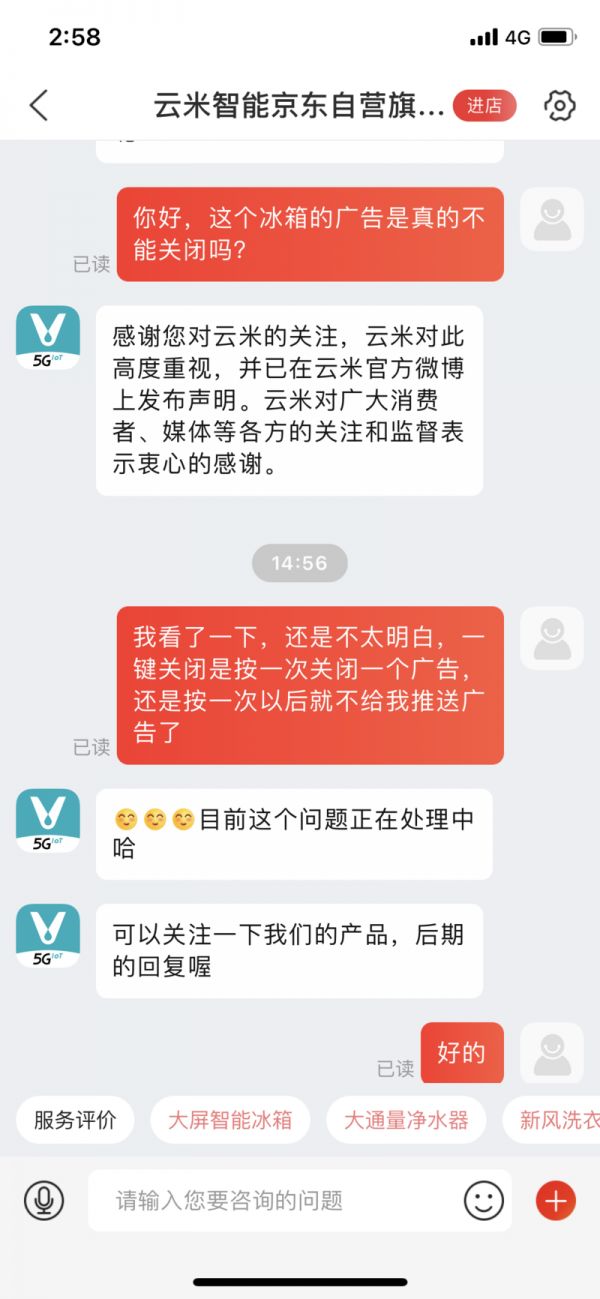Tap the 进店 button to enter store
This screenshot has height=1299, width=600.
(x=484, y=105)
